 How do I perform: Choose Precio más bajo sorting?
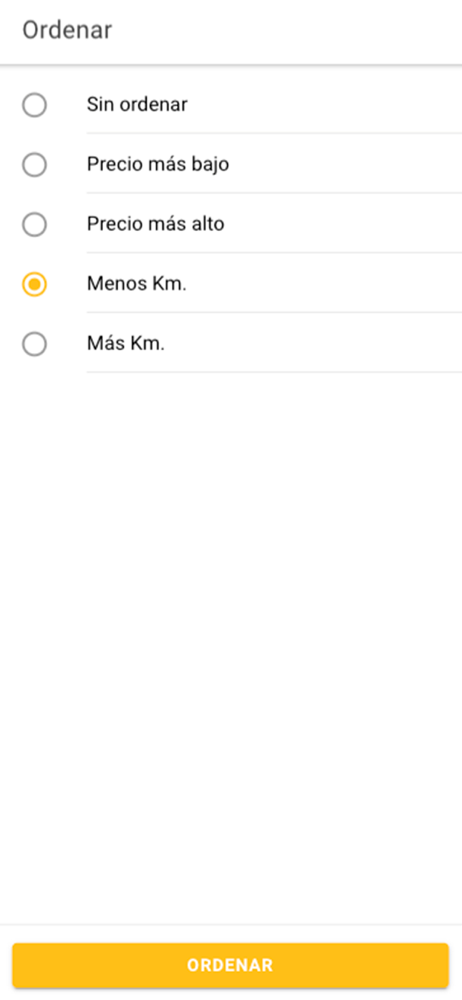[231, 165]
